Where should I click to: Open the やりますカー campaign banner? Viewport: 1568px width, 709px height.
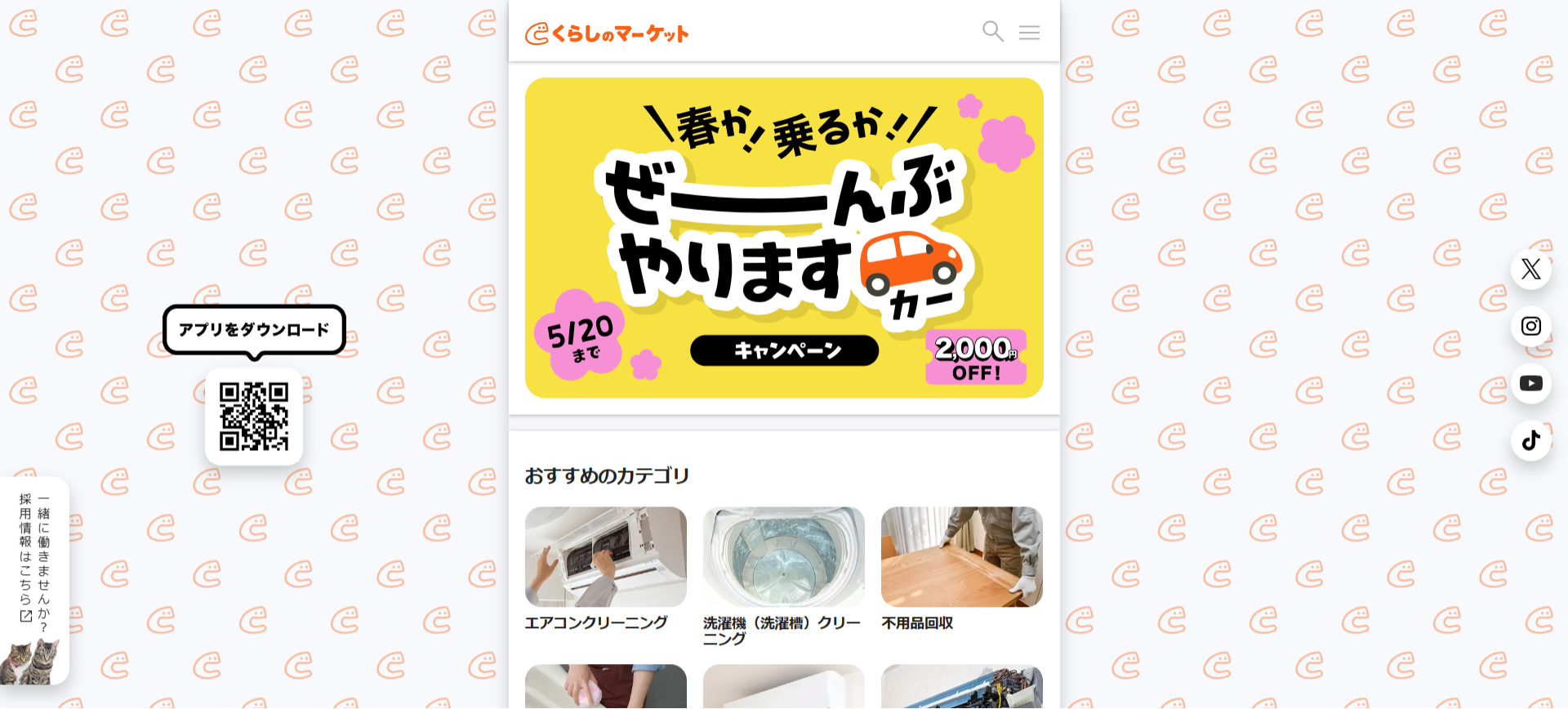point(784,238)
